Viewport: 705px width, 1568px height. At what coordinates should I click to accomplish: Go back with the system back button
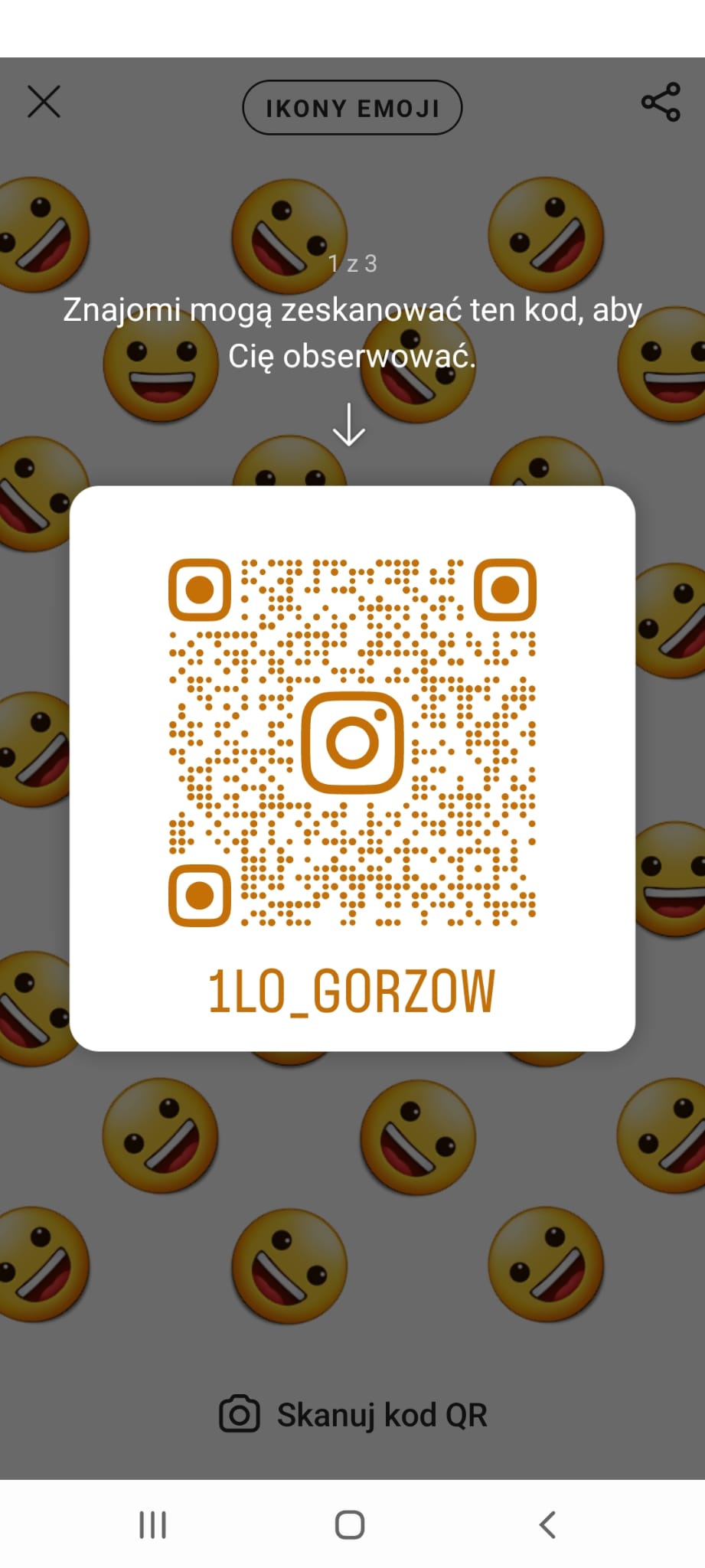coord(547,1524)
